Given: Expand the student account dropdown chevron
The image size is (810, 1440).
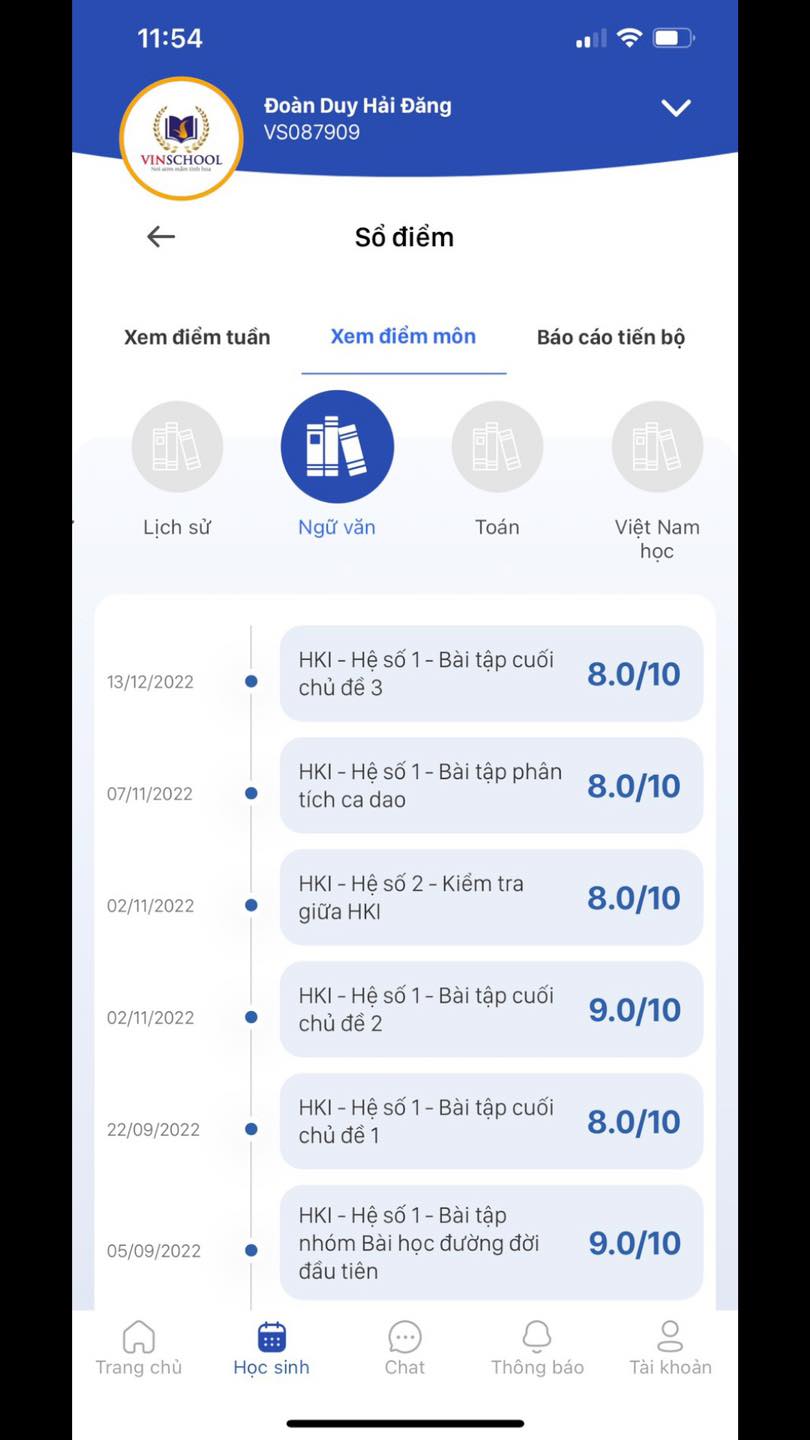Looking at the screenshot, I should click(x=676, y=108).
